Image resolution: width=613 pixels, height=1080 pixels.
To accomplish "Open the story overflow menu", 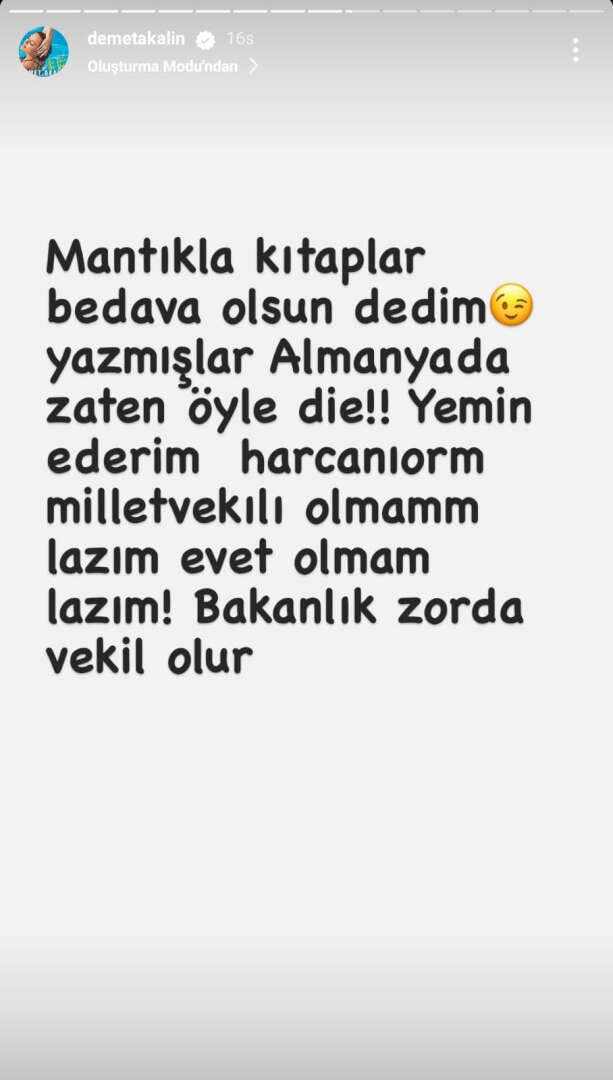I will pyautogui.click(x=575, y=50).
